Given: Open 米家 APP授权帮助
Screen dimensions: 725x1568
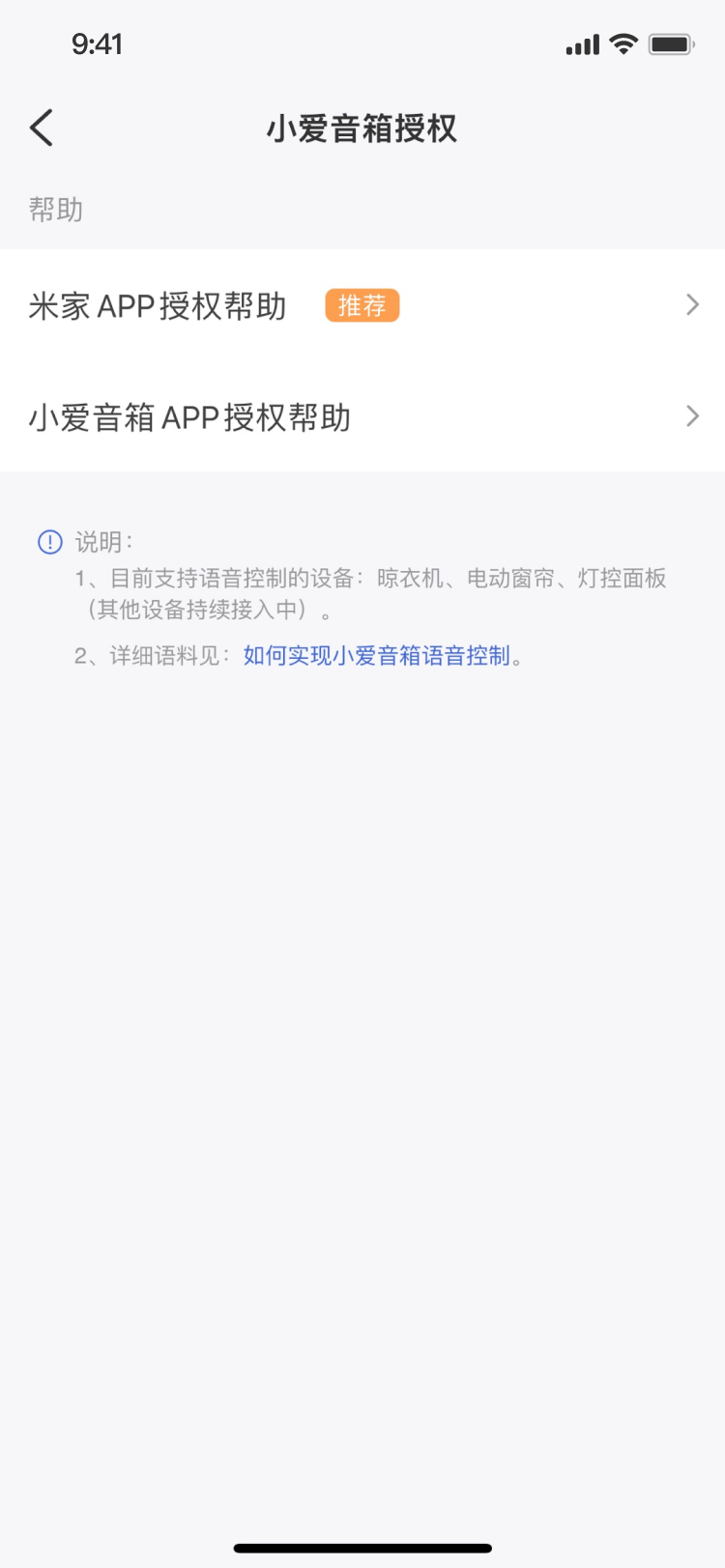Looking at the screenshot, I should pyautogui.click(x=362, y=305).
